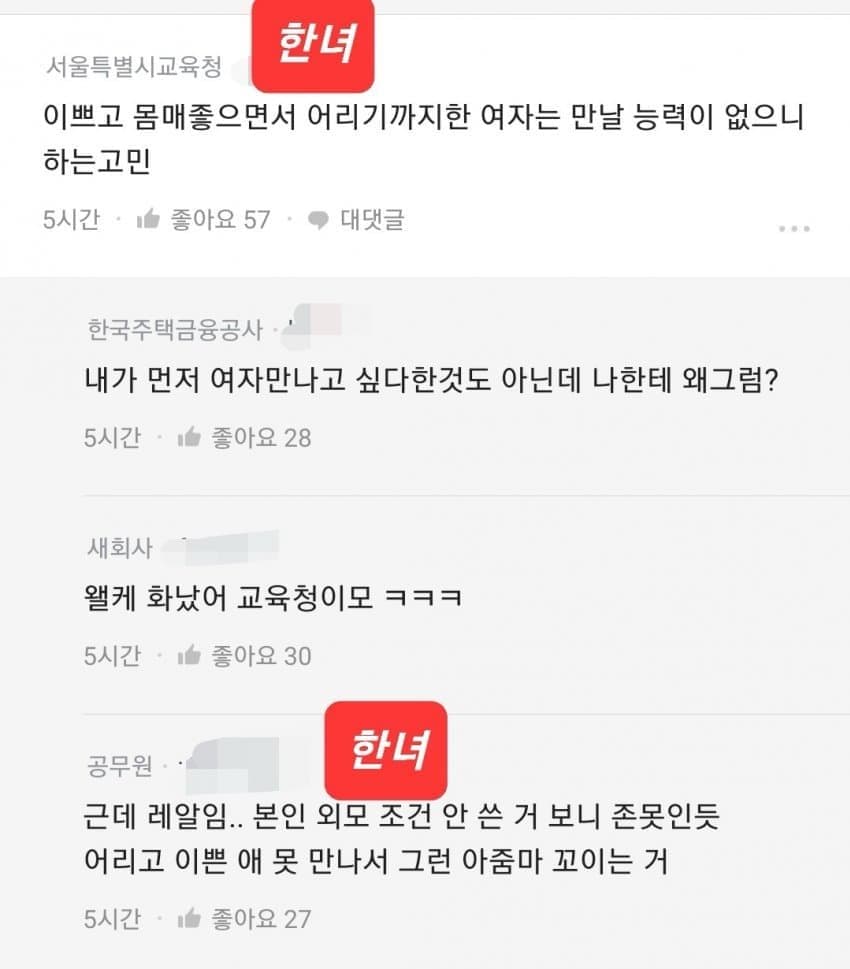Like the 서울특별시교육청 comment with 57 likes
This screenshot has width=850, height=969.
click(x=150, y=220)
